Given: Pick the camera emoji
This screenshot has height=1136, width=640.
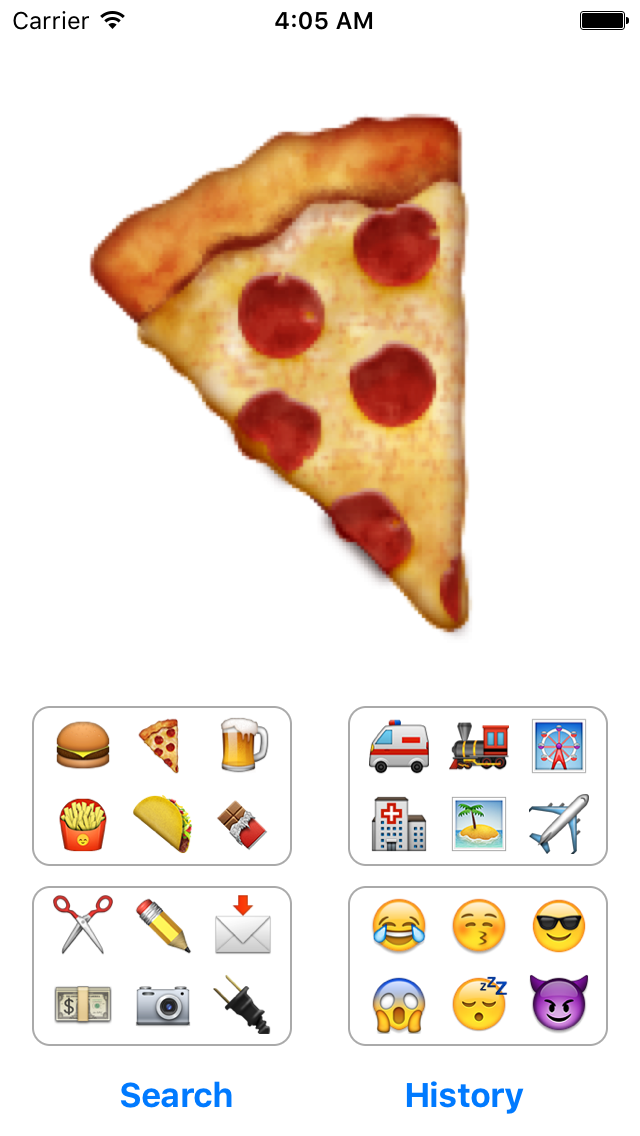Looking at the screenshot, I should (x=163, y=1004).
